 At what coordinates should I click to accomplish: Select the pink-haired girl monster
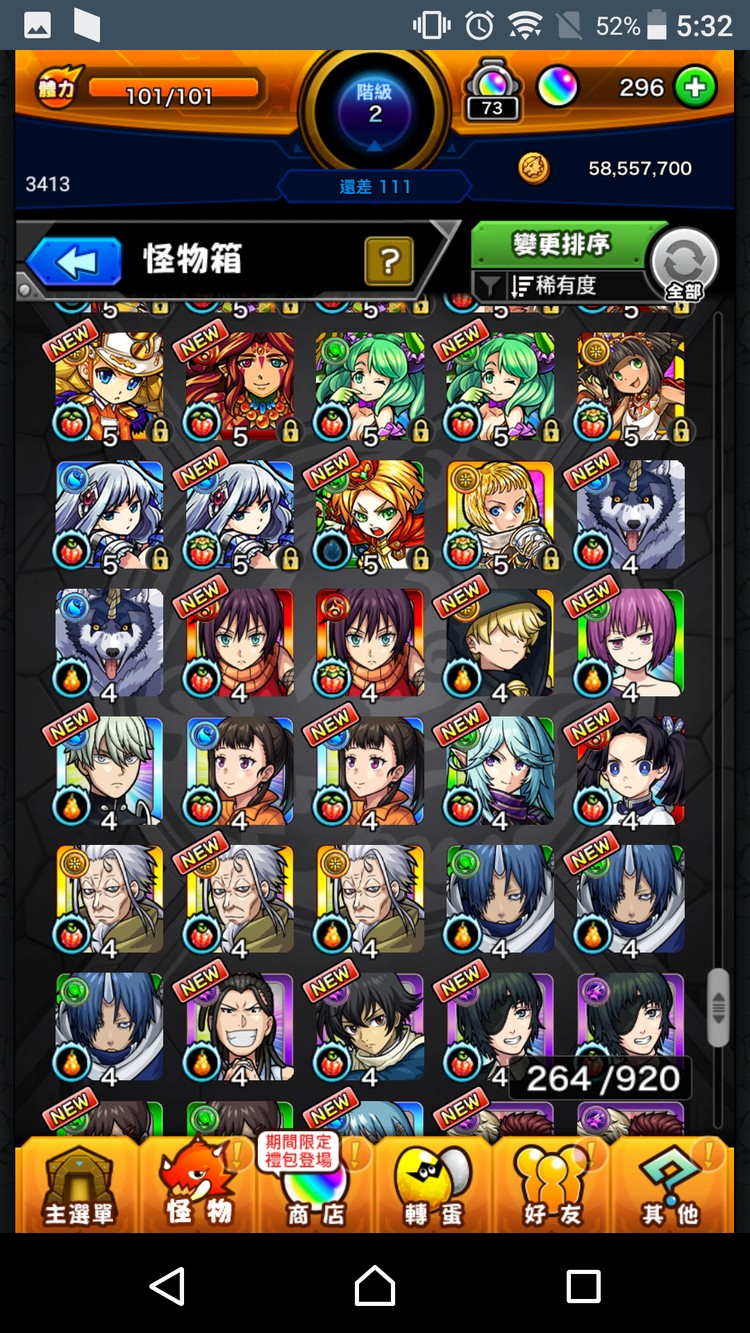click(630, 643)
